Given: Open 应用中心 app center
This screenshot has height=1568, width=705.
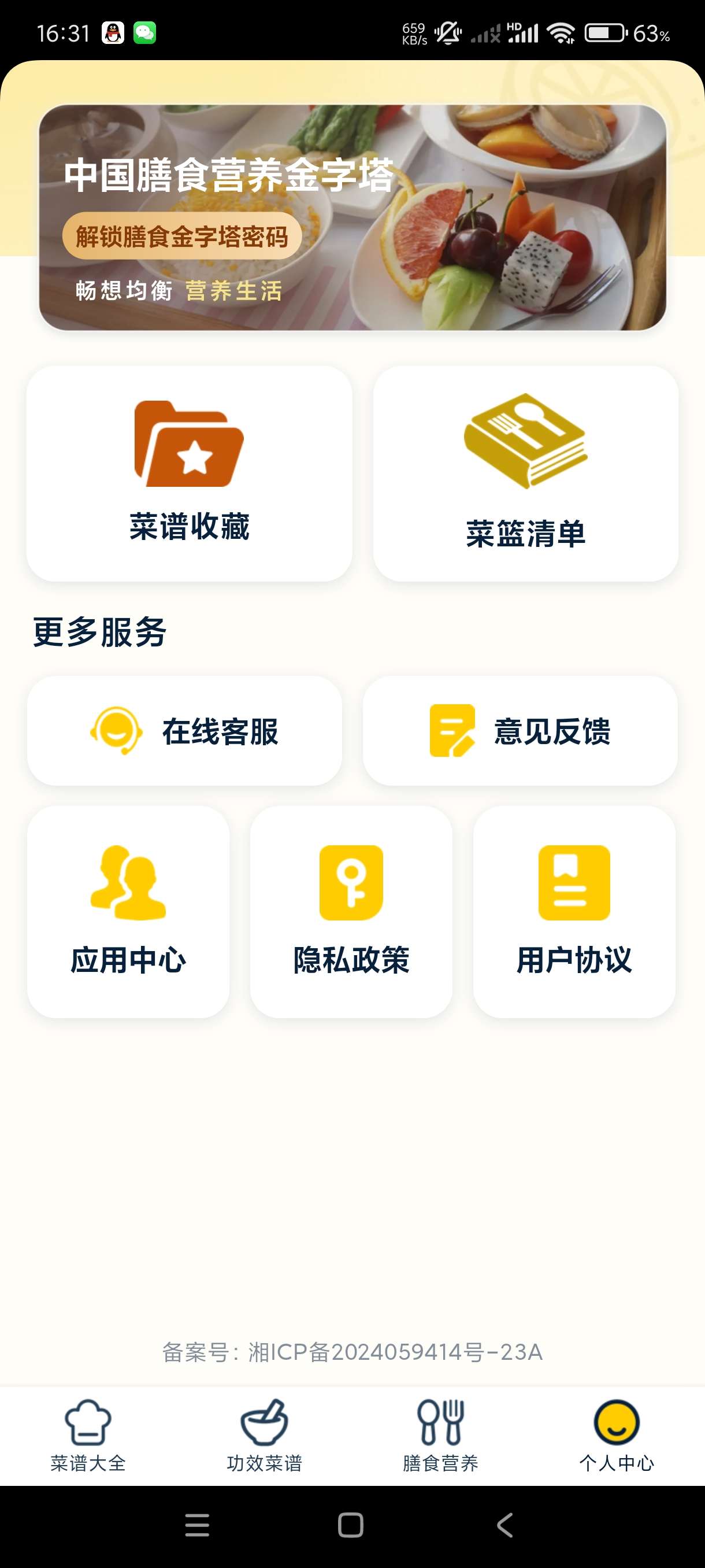Looking at the screenshot, I should pos(128,911).
